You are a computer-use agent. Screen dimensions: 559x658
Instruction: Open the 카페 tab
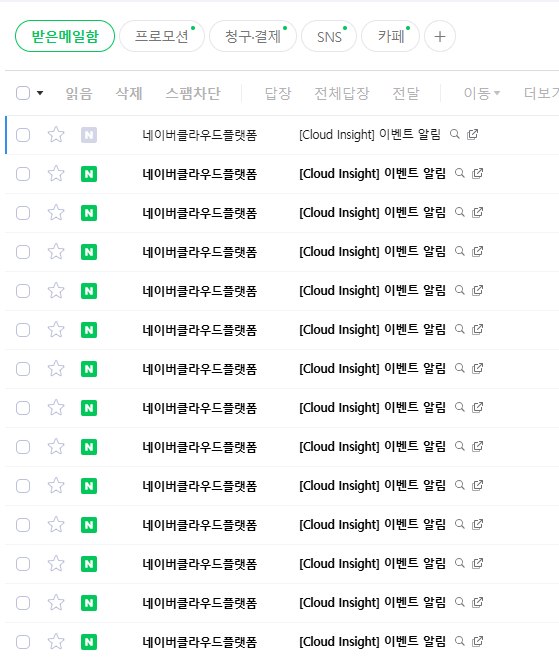pyautogui.click(x=391, y=37)
